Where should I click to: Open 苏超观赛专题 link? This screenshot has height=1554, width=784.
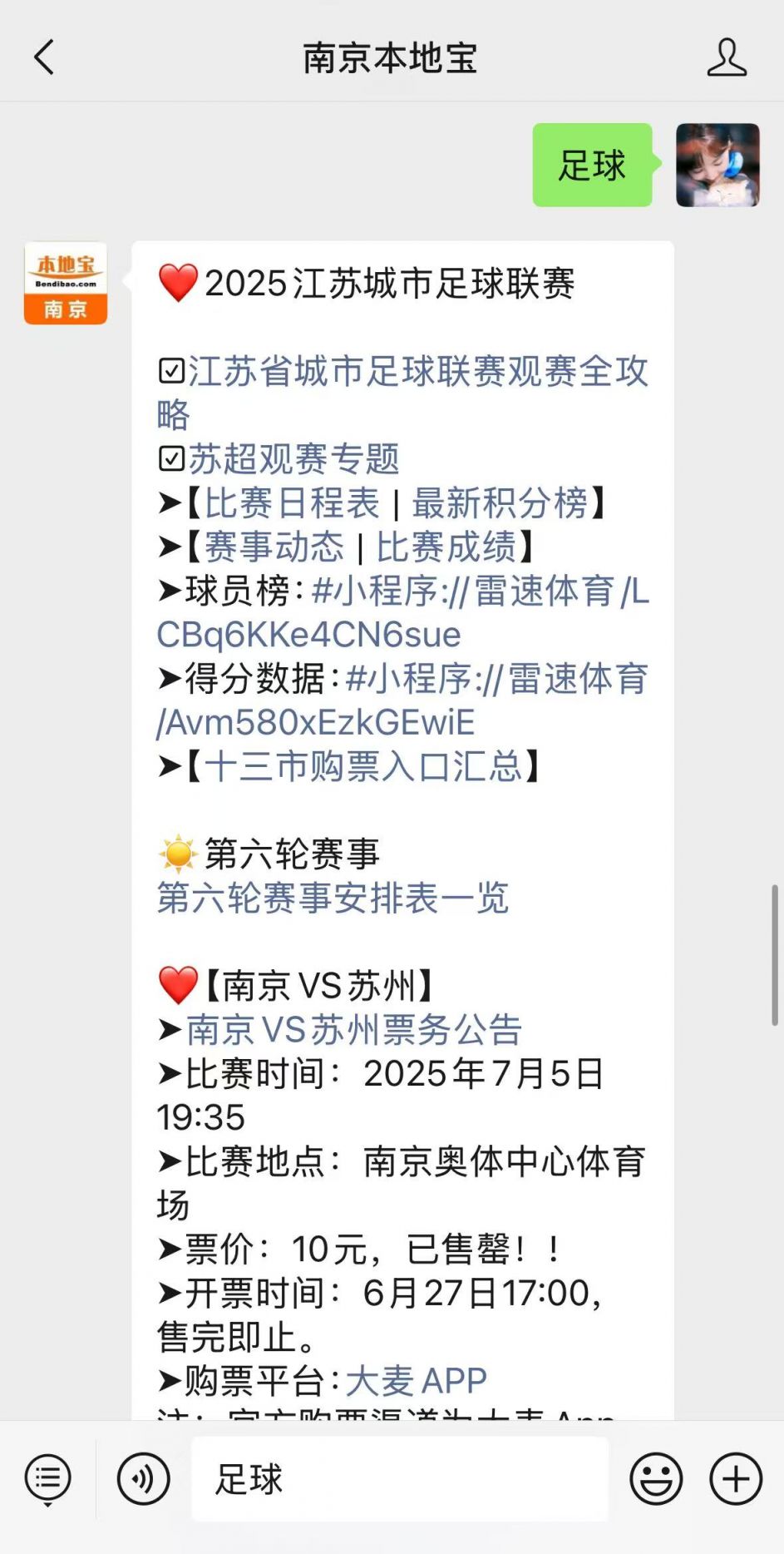click(293, 458)
